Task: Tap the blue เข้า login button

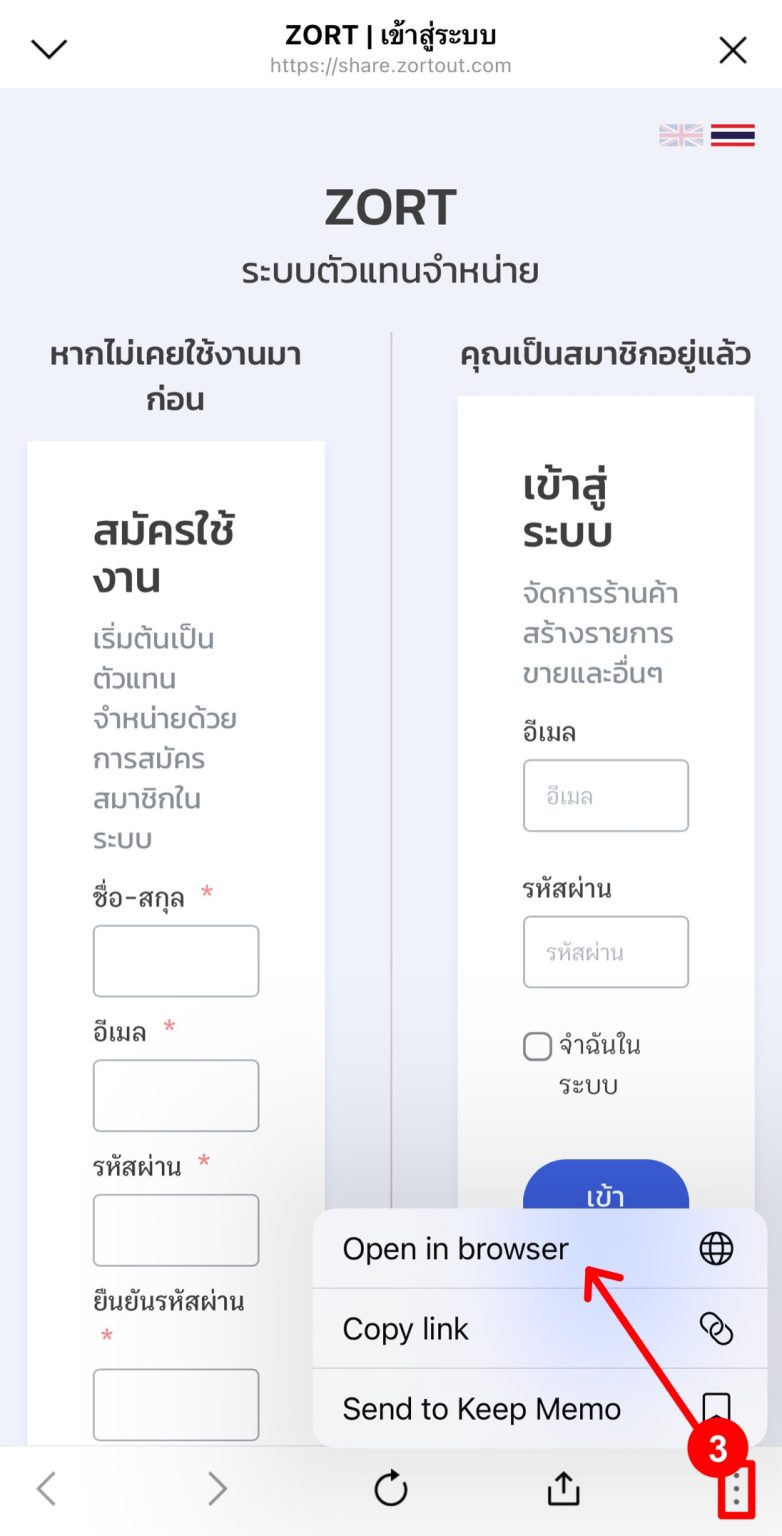Action: [x=606, y=1190]
